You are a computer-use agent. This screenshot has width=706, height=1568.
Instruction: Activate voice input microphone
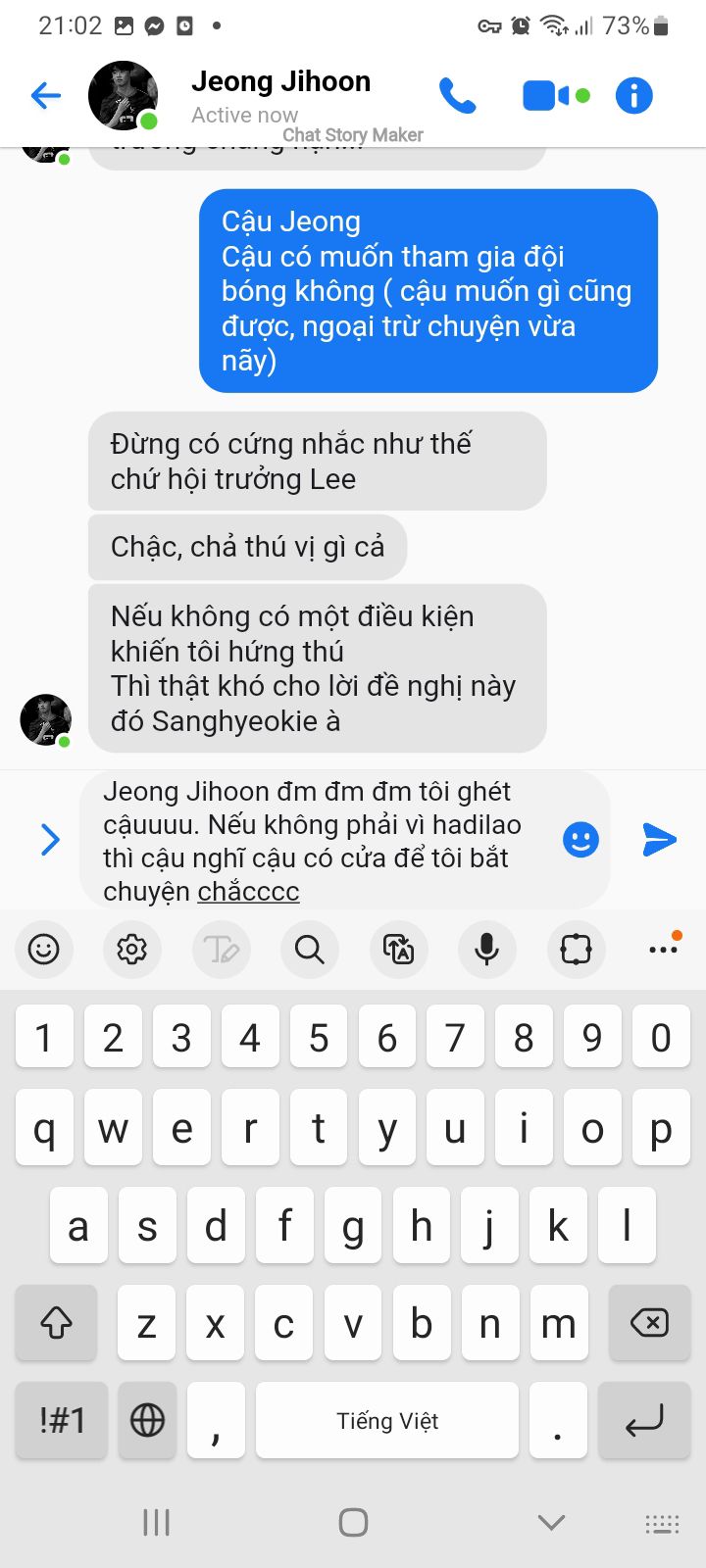tap(486, 949)
